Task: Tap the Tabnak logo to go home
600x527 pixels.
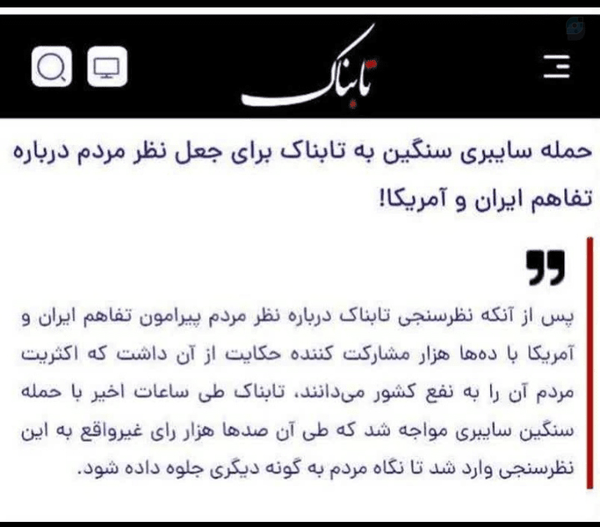Action: [309, 67]
